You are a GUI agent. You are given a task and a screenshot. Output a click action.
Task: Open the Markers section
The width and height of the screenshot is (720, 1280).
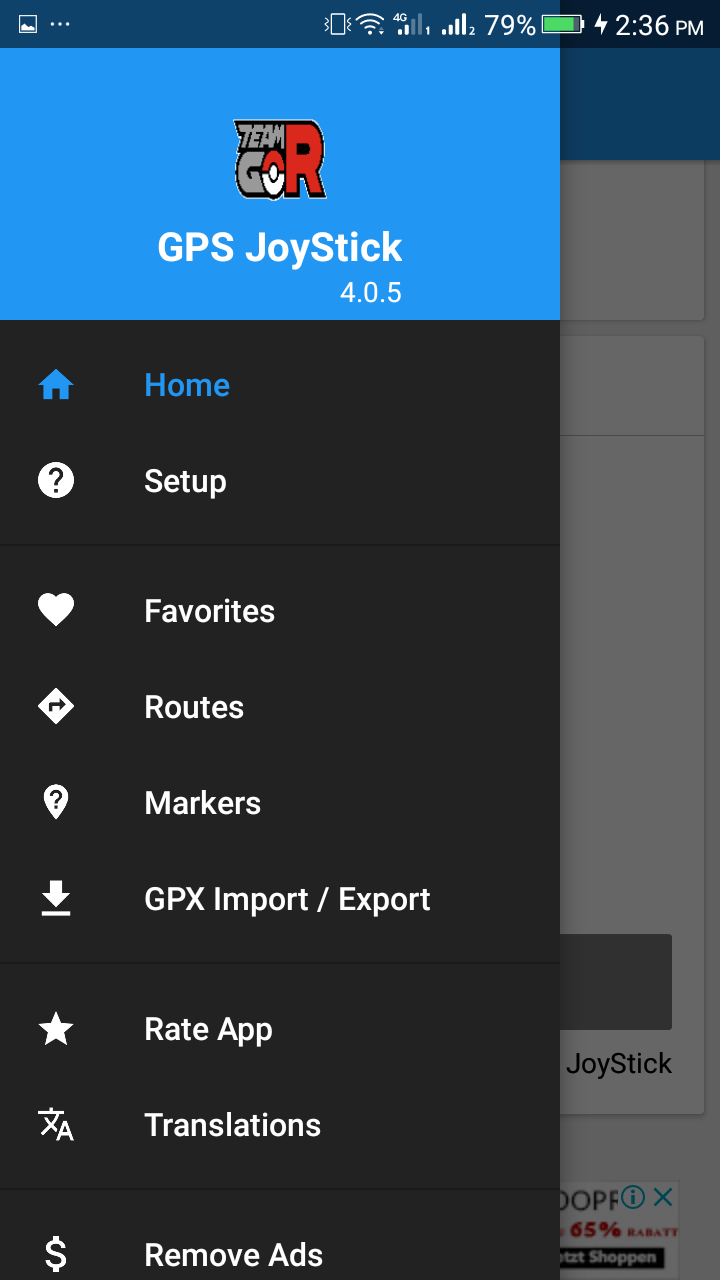pyautogui.click(x=202, y=803)
